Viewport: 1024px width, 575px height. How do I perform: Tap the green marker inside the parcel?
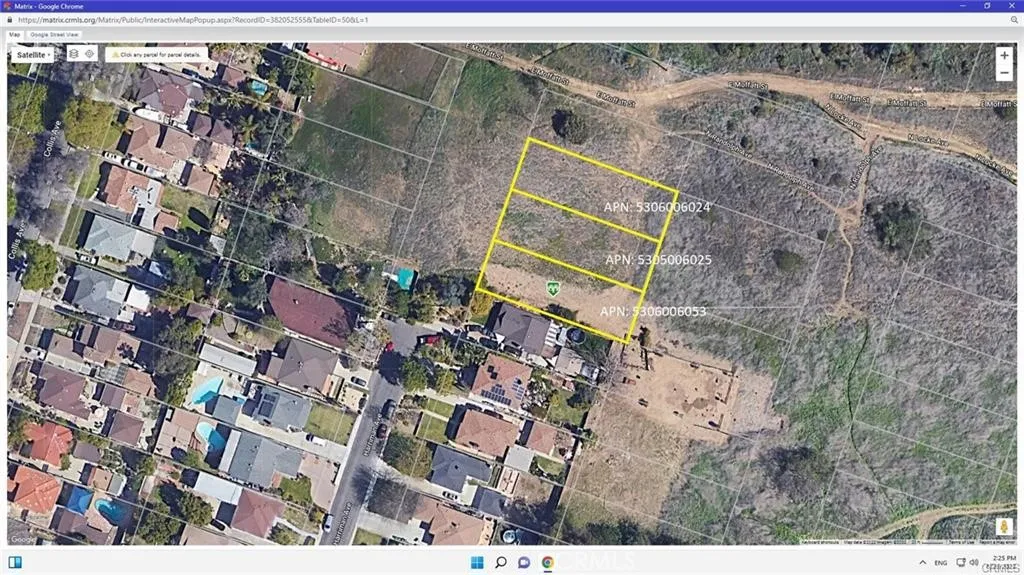point(551,287)
